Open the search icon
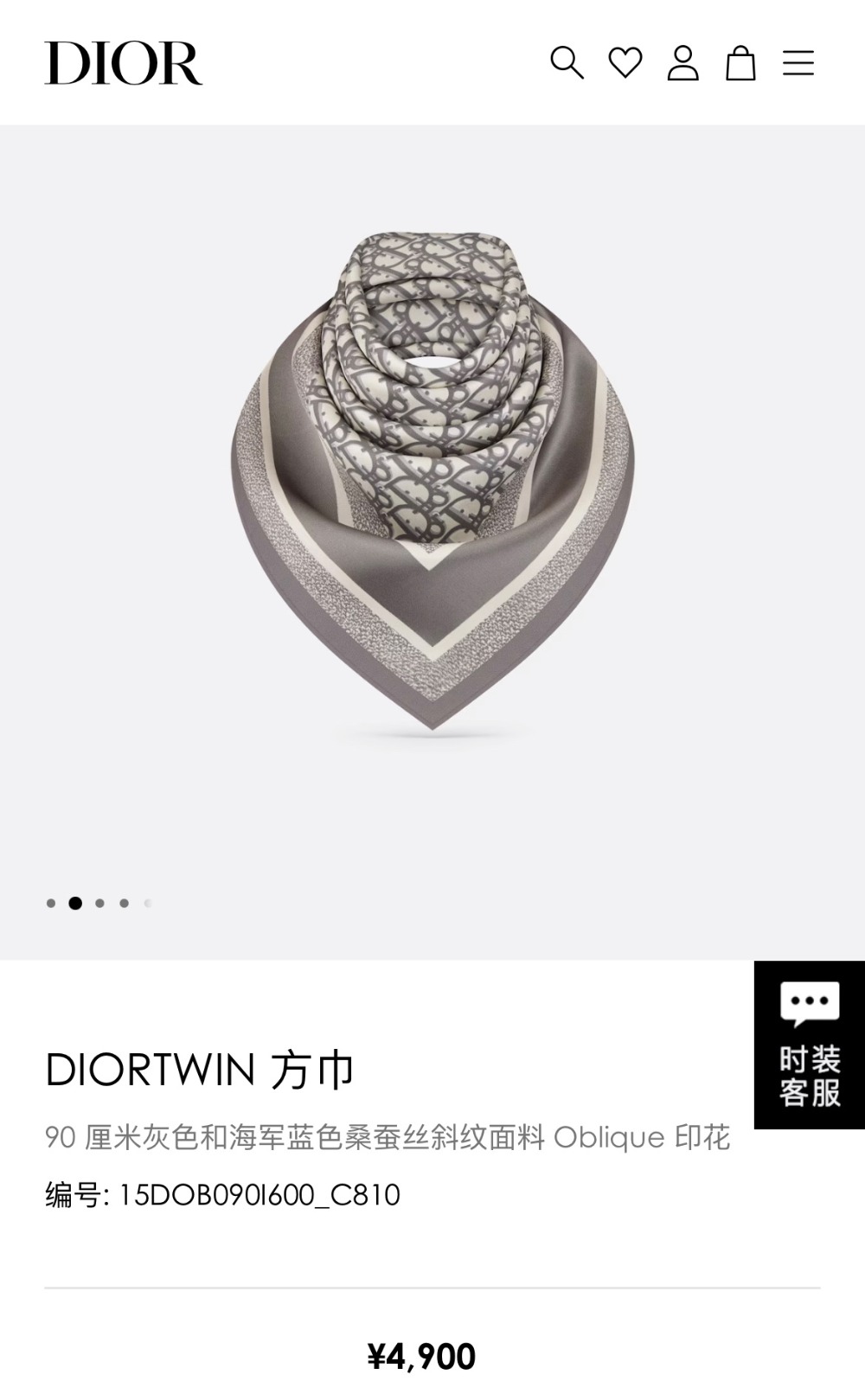 click(x=567, y=63)
